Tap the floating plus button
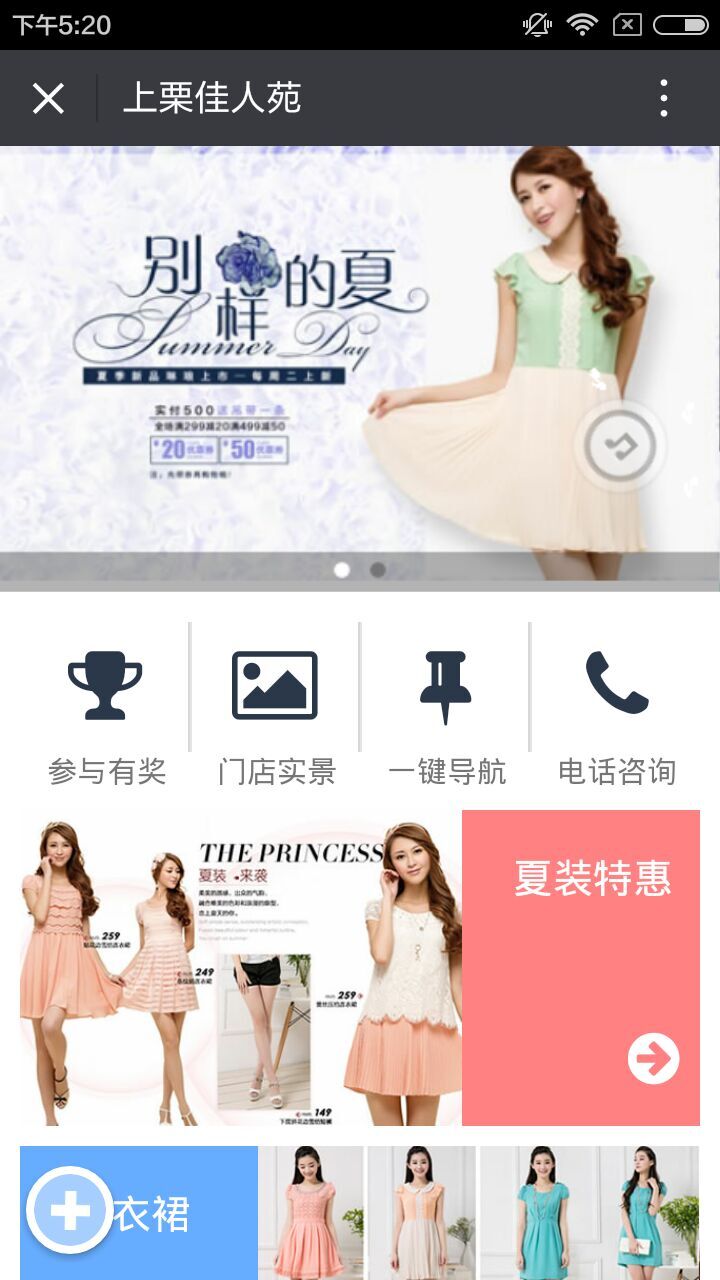The height and width of the screenshot is (1280, 720). click(70, 1211)
